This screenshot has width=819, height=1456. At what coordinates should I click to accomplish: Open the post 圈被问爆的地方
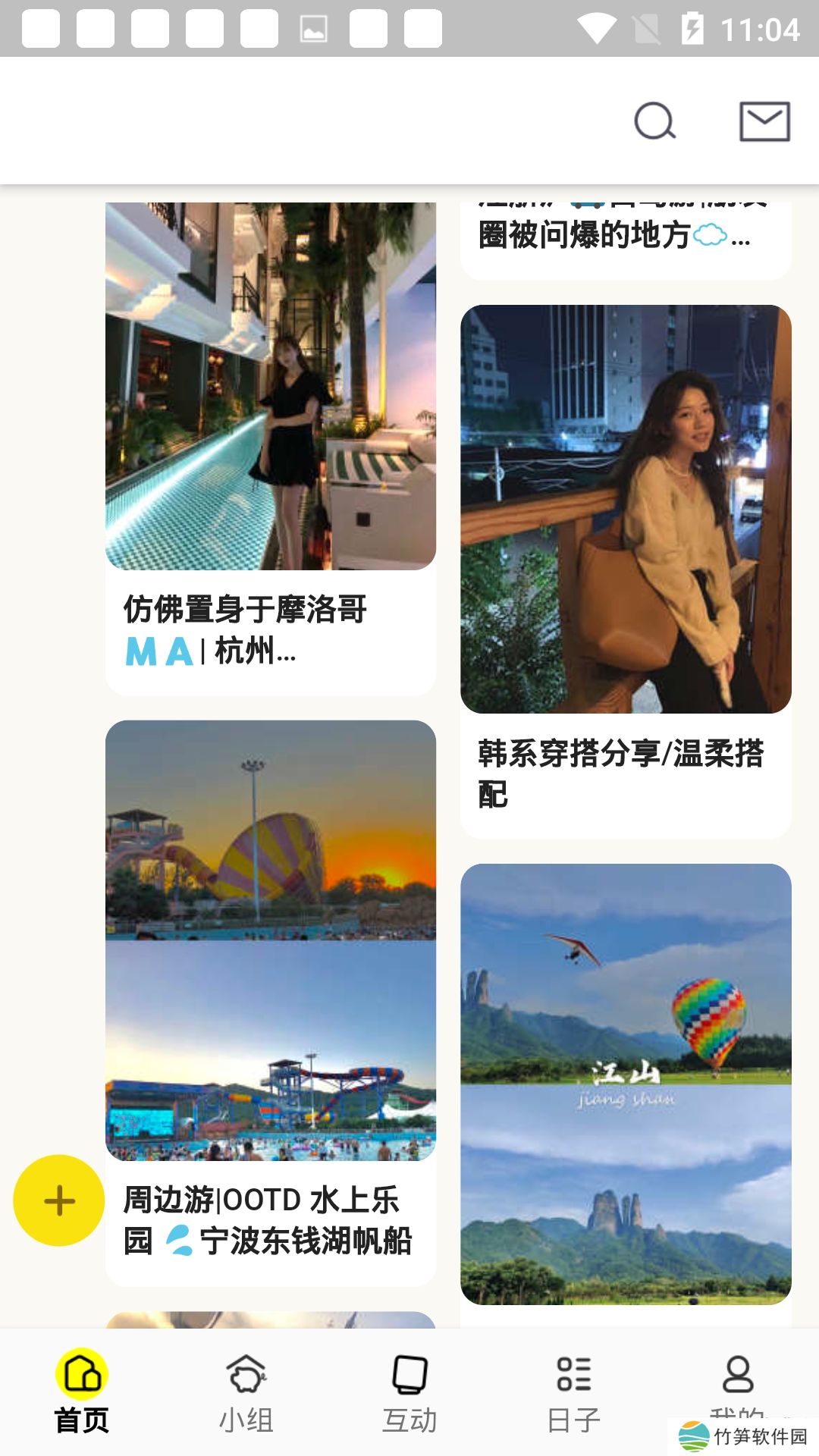point(614,237)
